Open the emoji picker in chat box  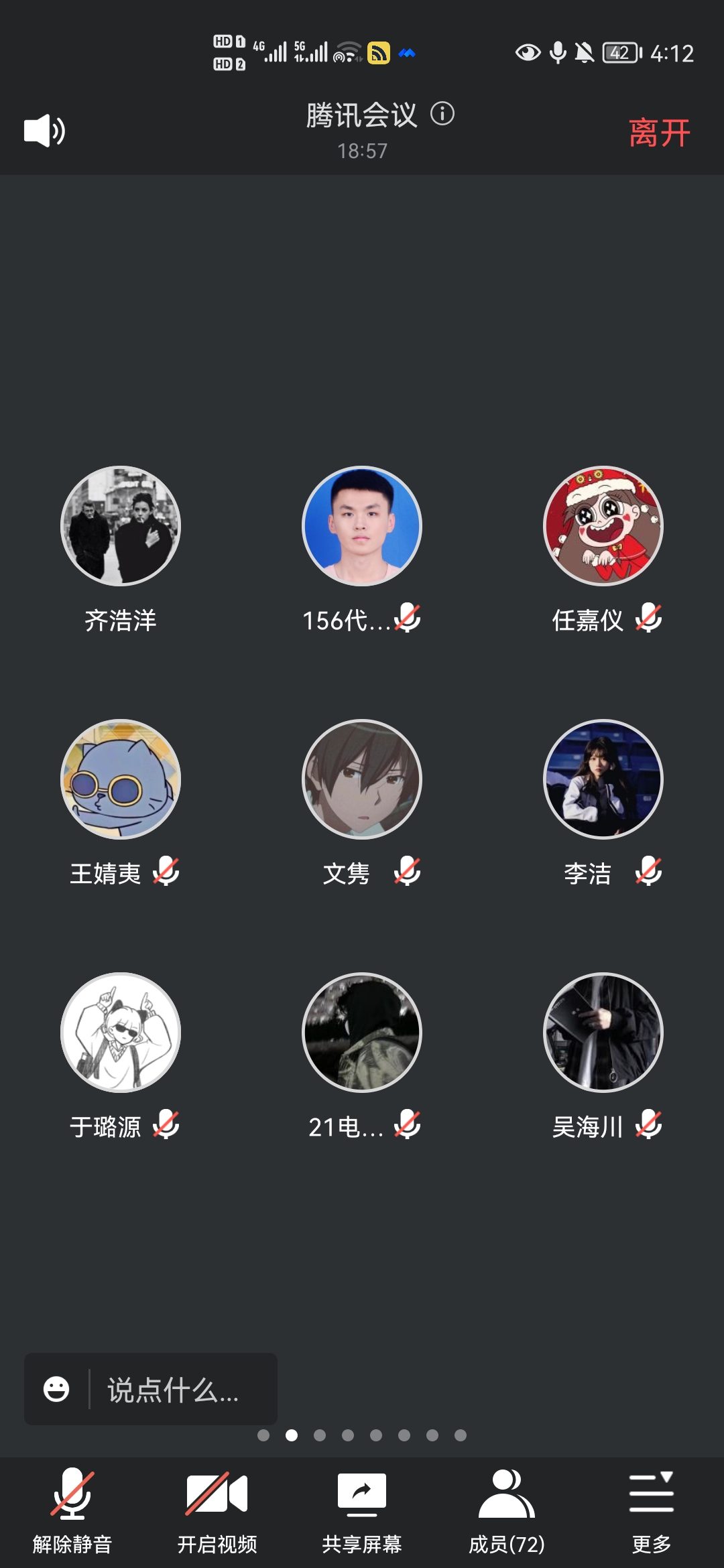56,1389
